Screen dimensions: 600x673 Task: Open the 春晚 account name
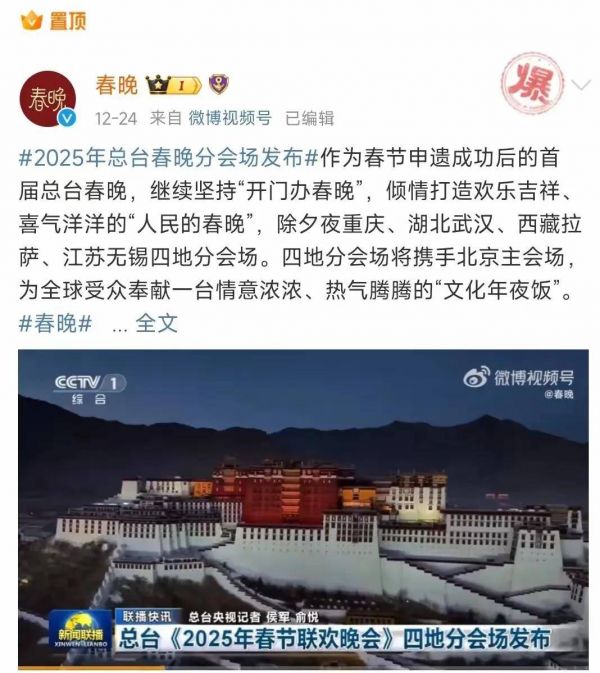(x=117, y=85)
